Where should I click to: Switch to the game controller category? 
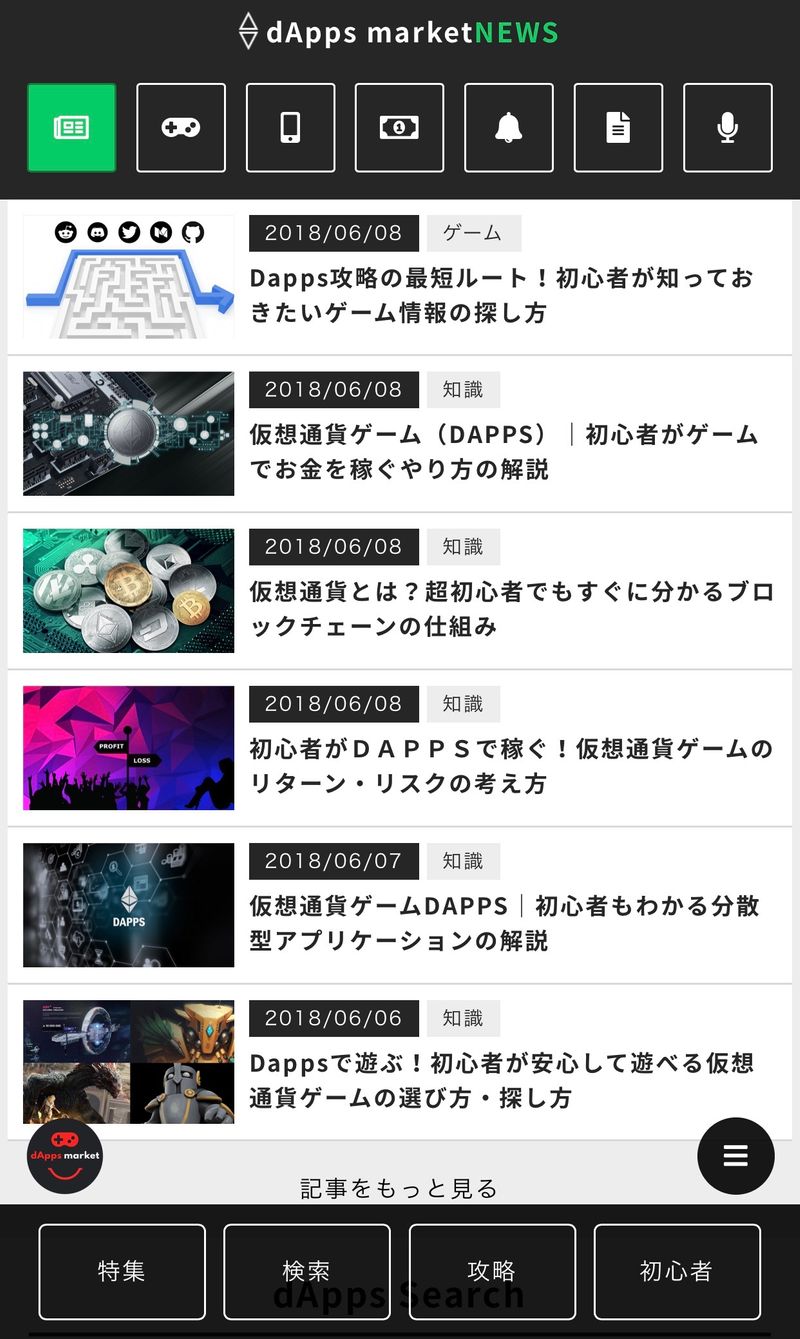[181, 128]
